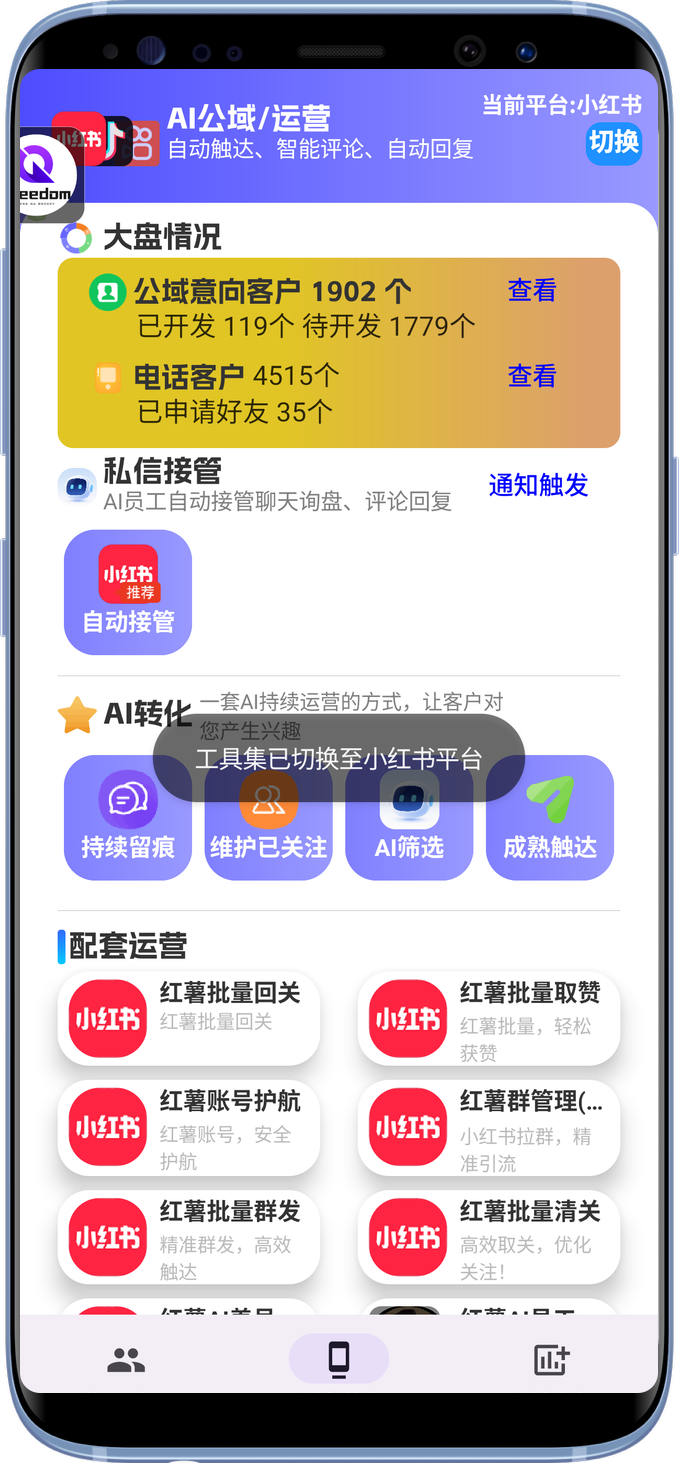The image size is (679, 1463).
Task: Open the 红薯批量群发 card
Action: 188,1238
